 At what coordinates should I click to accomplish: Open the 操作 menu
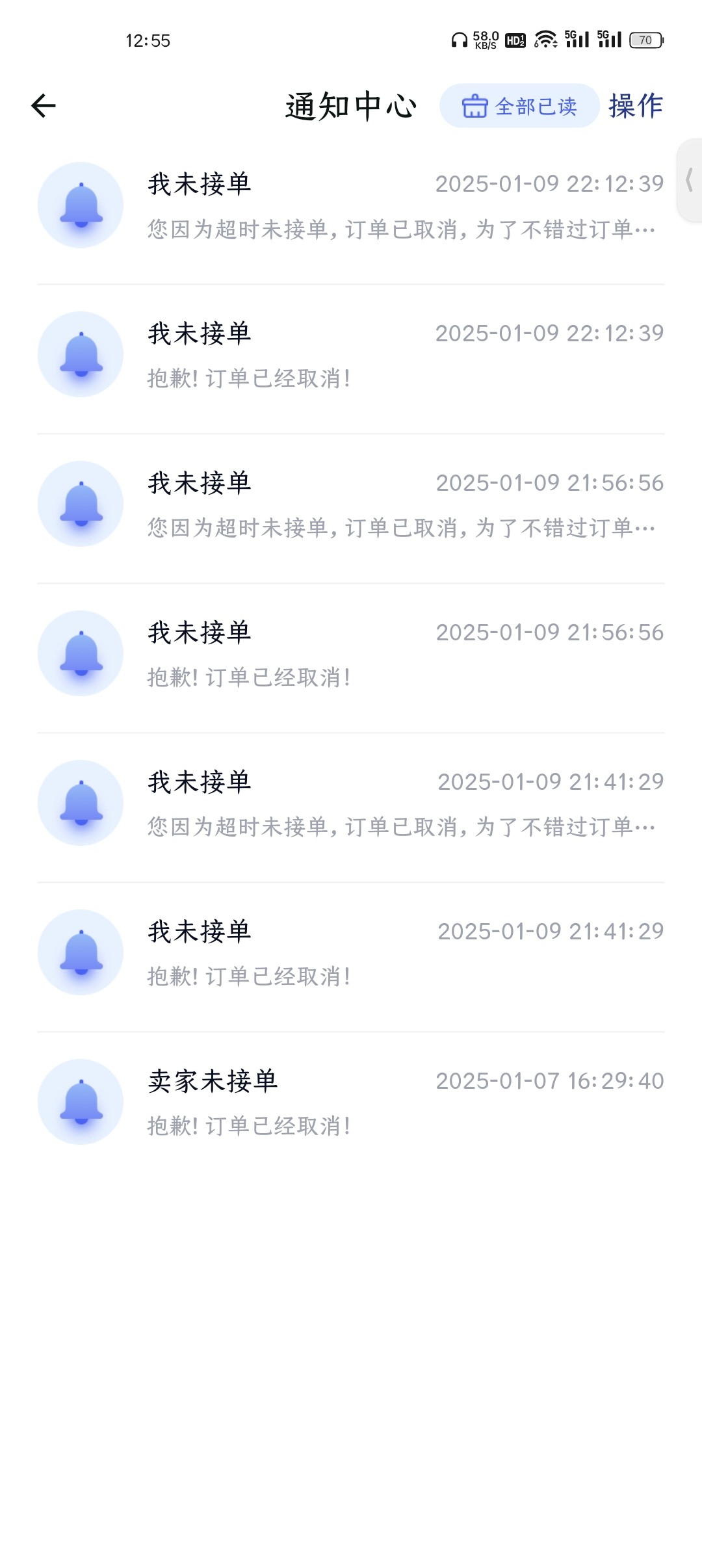[635, 106]
